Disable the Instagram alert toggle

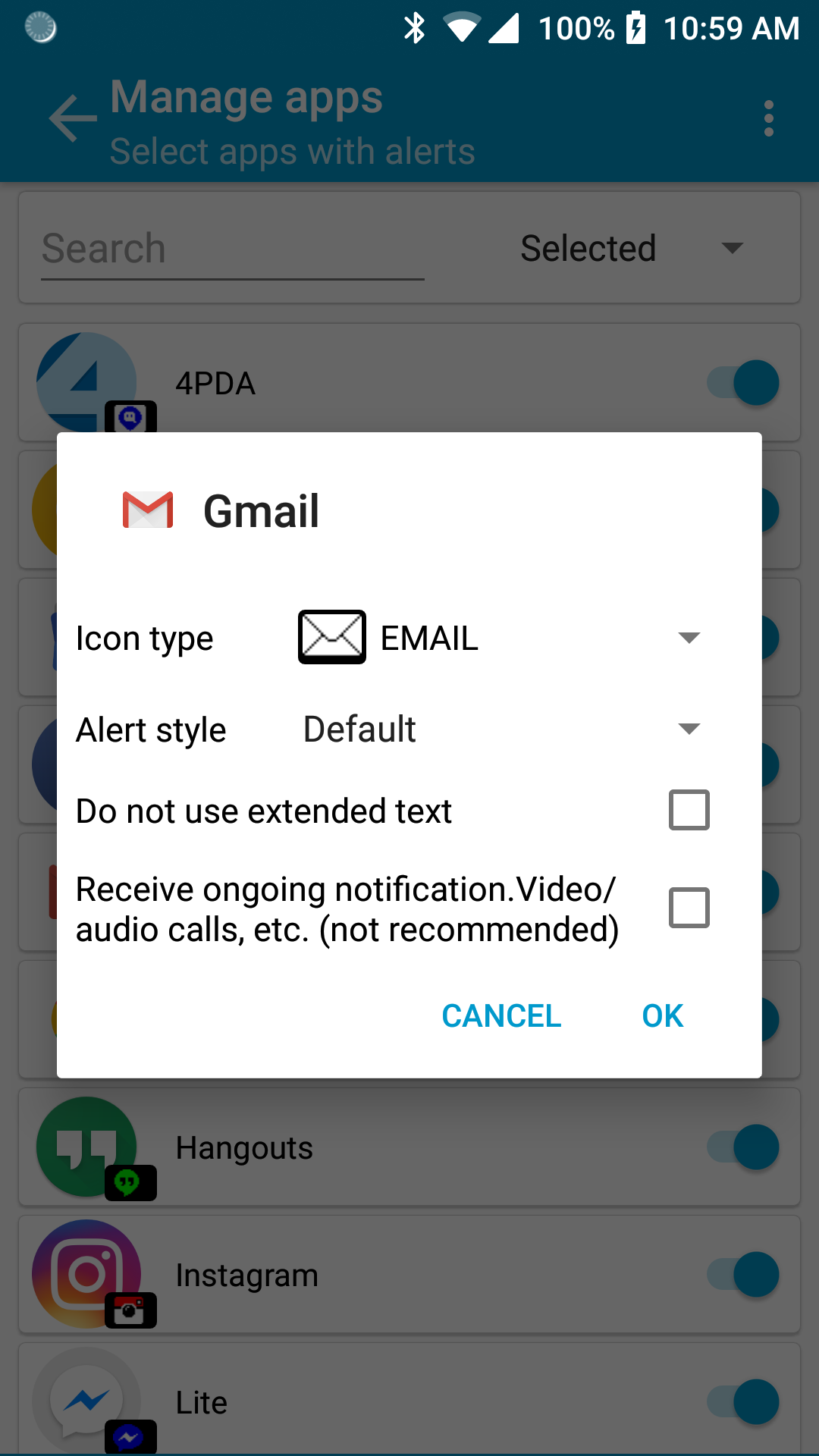point(740,1274)
